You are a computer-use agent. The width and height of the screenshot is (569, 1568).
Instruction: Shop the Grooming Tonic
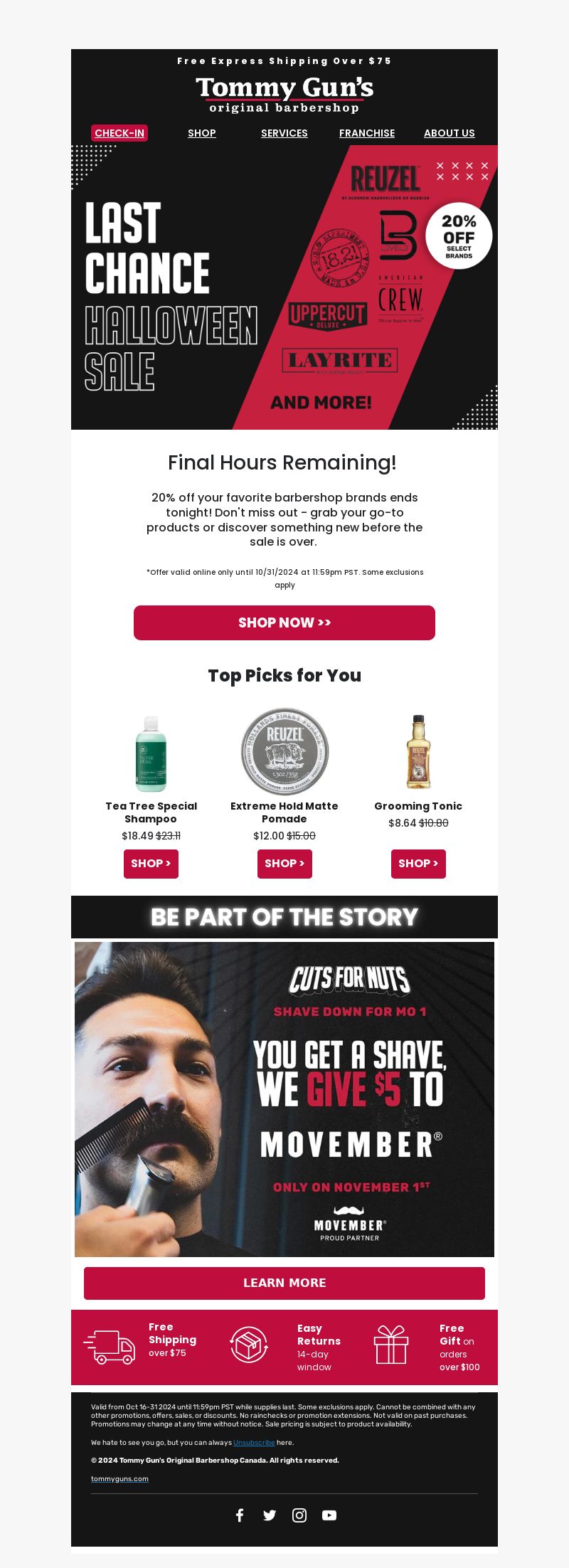(x=418, y=863)
